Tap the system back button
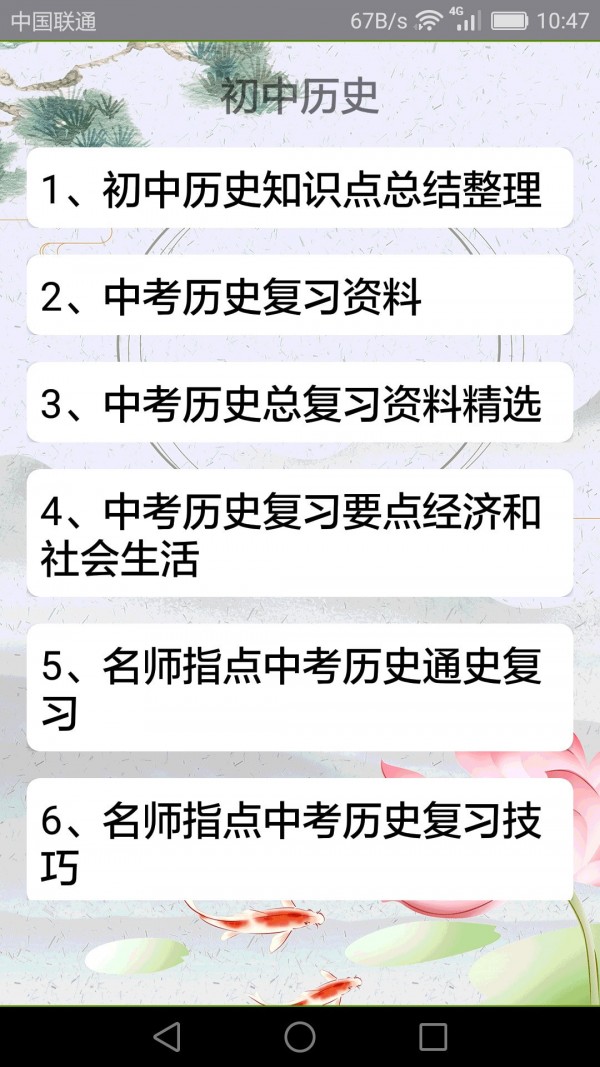This screenshot has width=600, height=1067. [x=167, y=1036]
